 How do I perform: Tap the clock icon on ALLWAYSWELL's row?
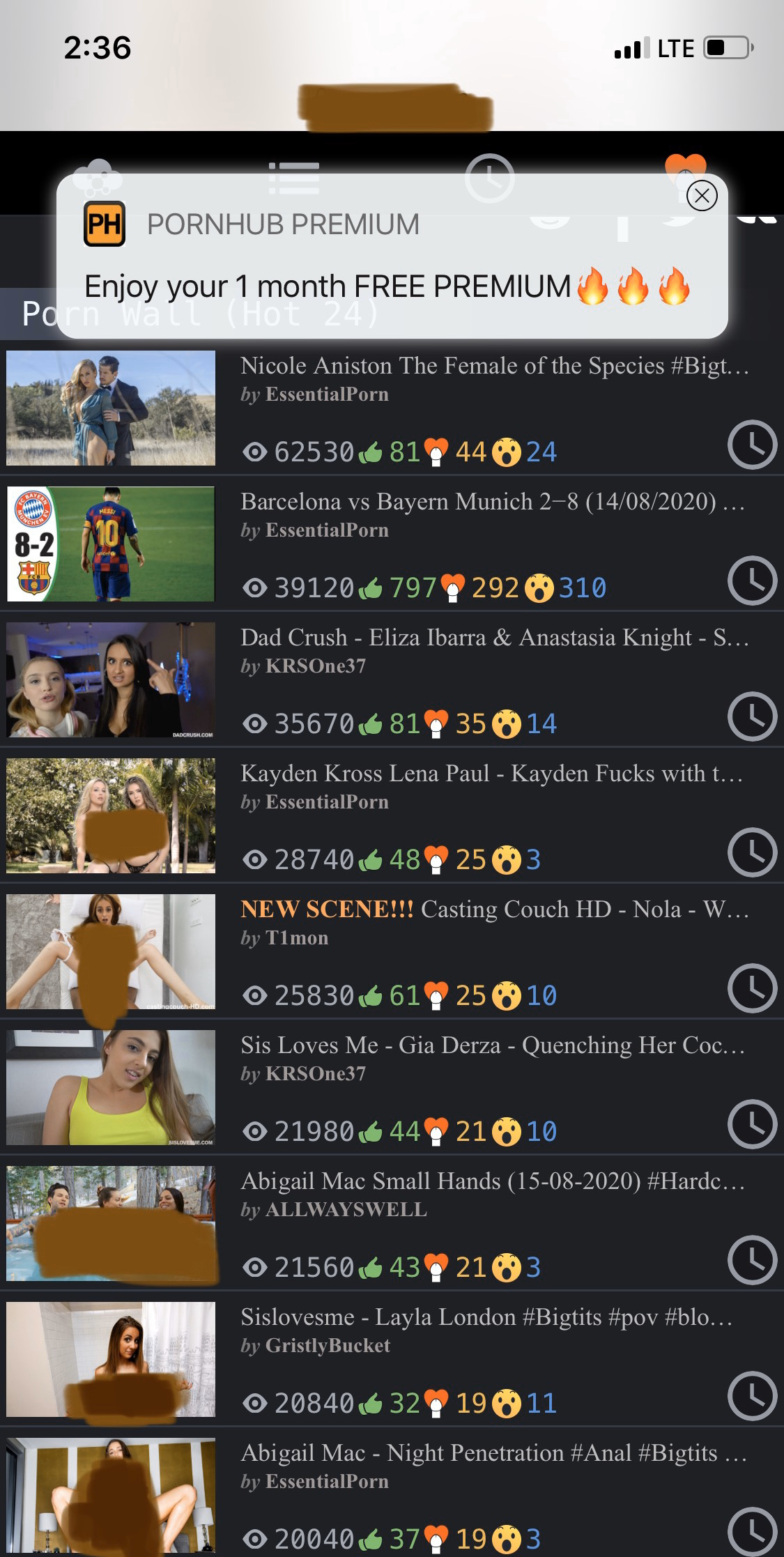point(752,1259)
